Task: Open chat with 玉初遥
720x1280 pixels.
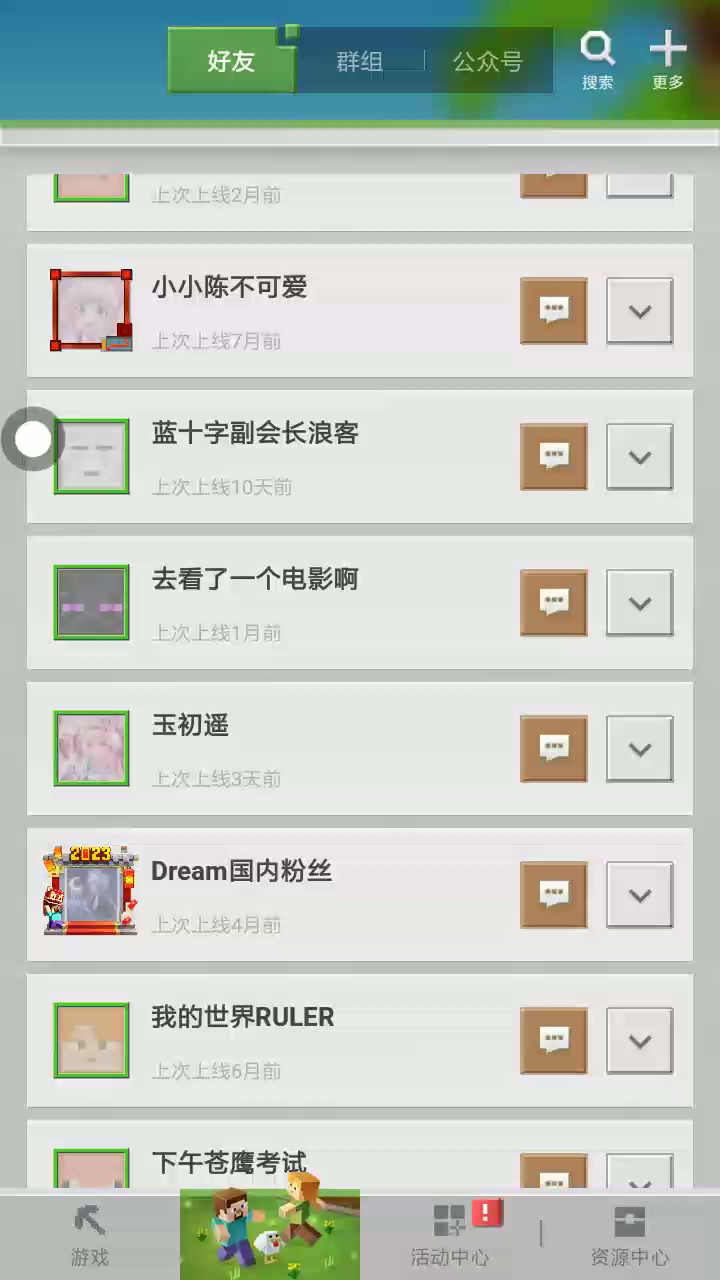Action: point(554,749)
